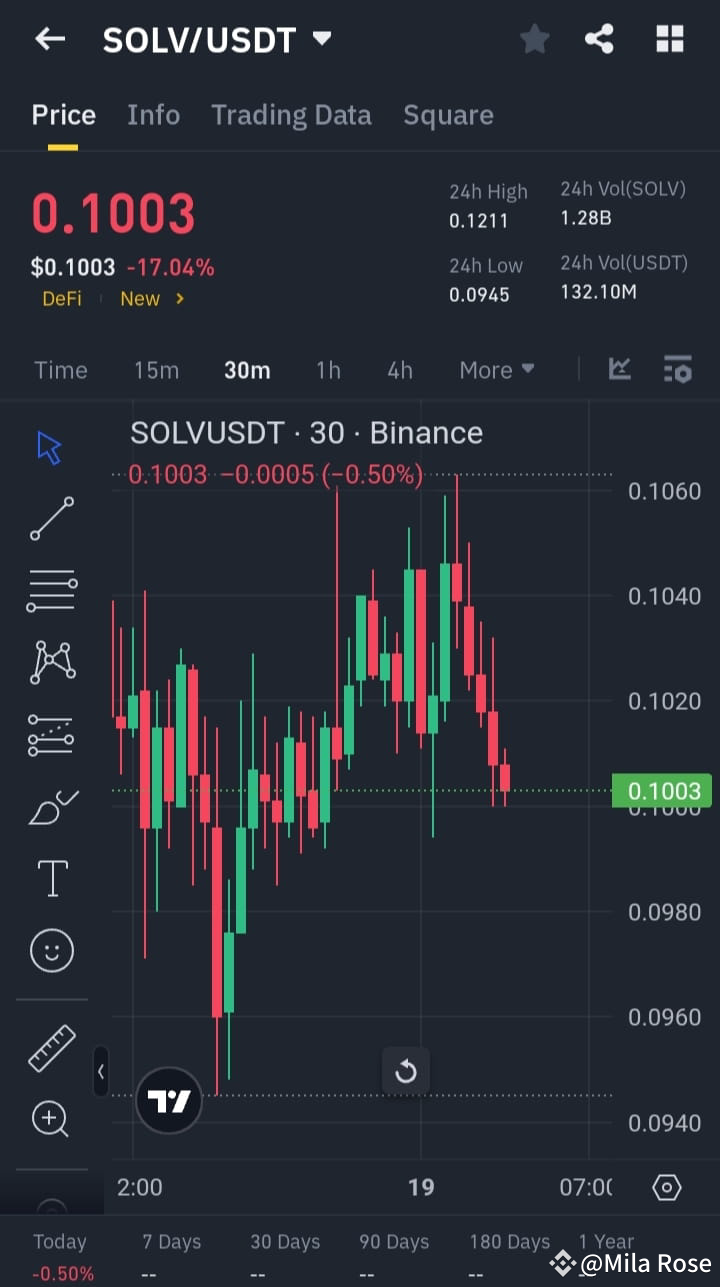
Task: Open chart settings via the hexagon icon
Action: (x=665, y=1187)
